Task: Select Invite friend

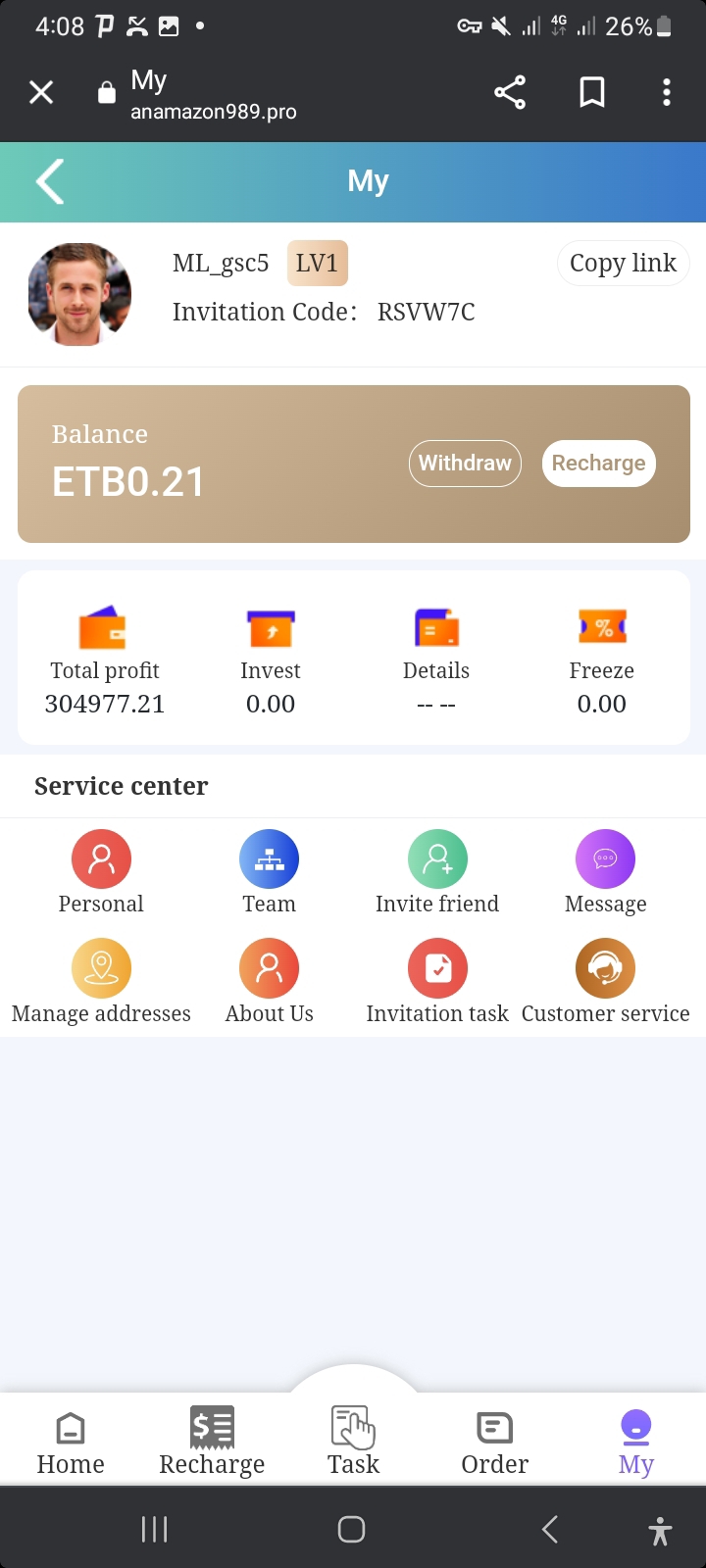Action: (437, 872)
